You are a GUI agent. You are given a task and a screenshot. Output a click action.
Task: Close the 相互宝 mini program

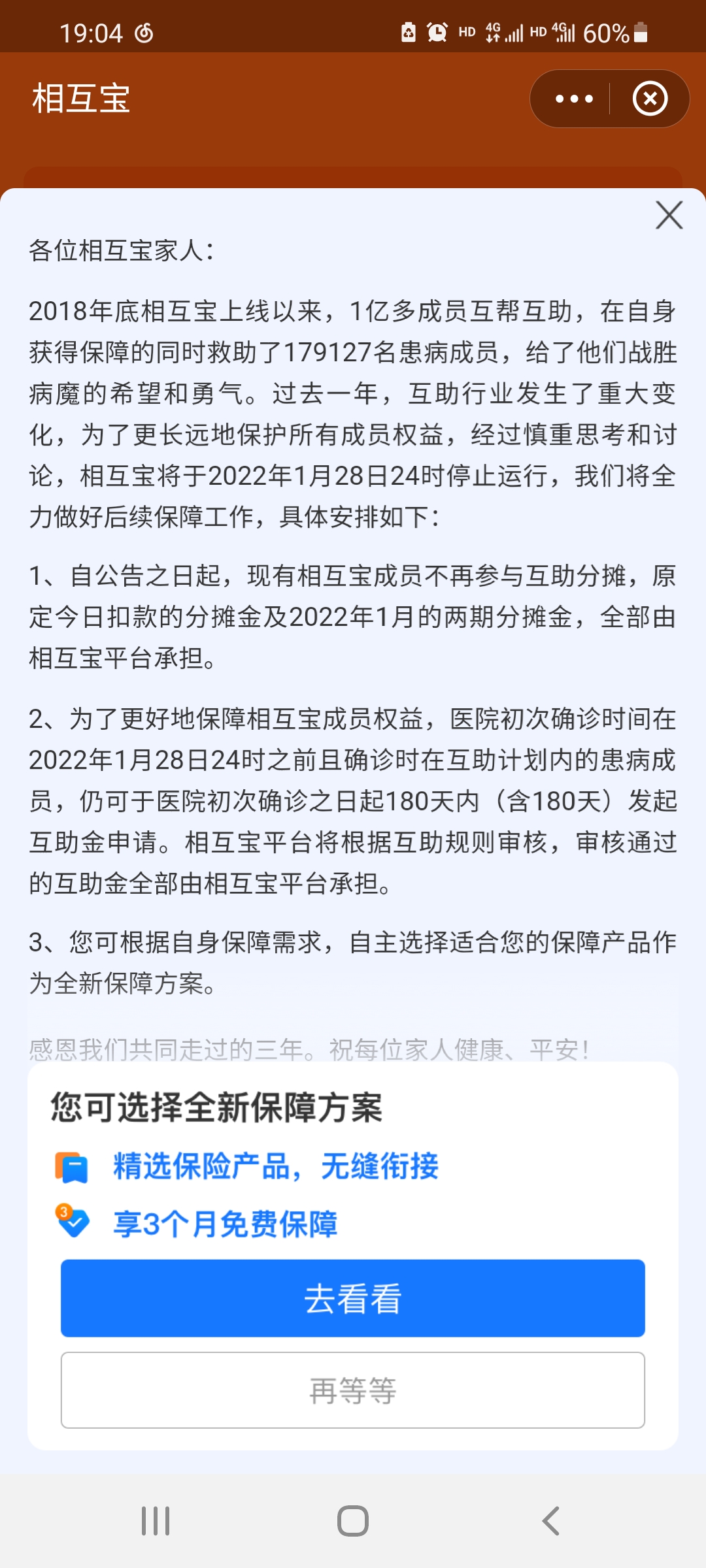coord(650,99)
